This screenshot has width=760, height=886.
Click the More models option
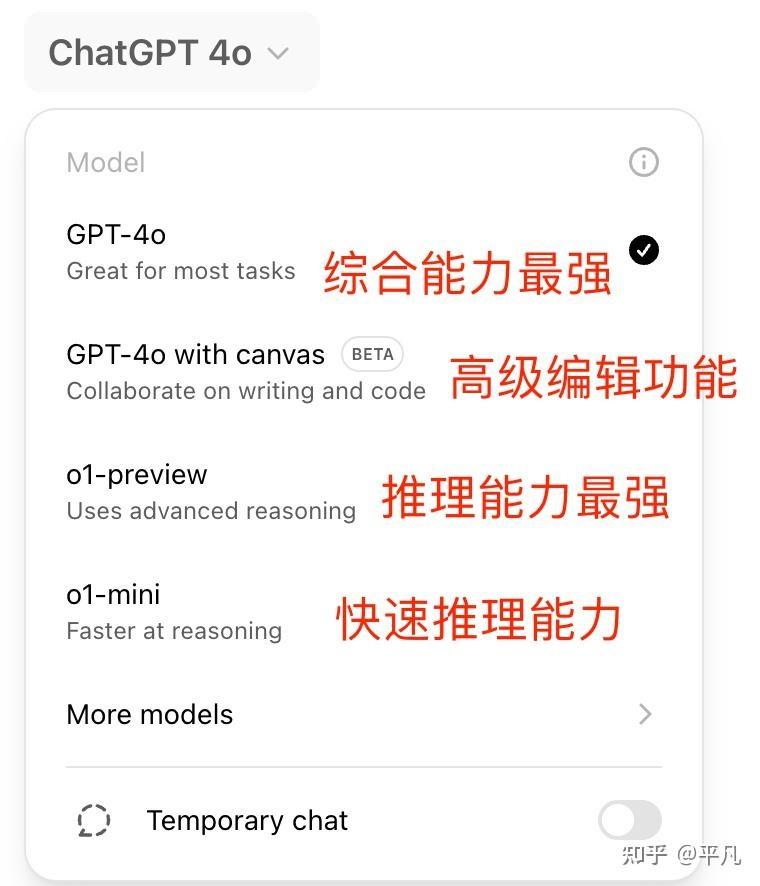click(x=149, y=714)
